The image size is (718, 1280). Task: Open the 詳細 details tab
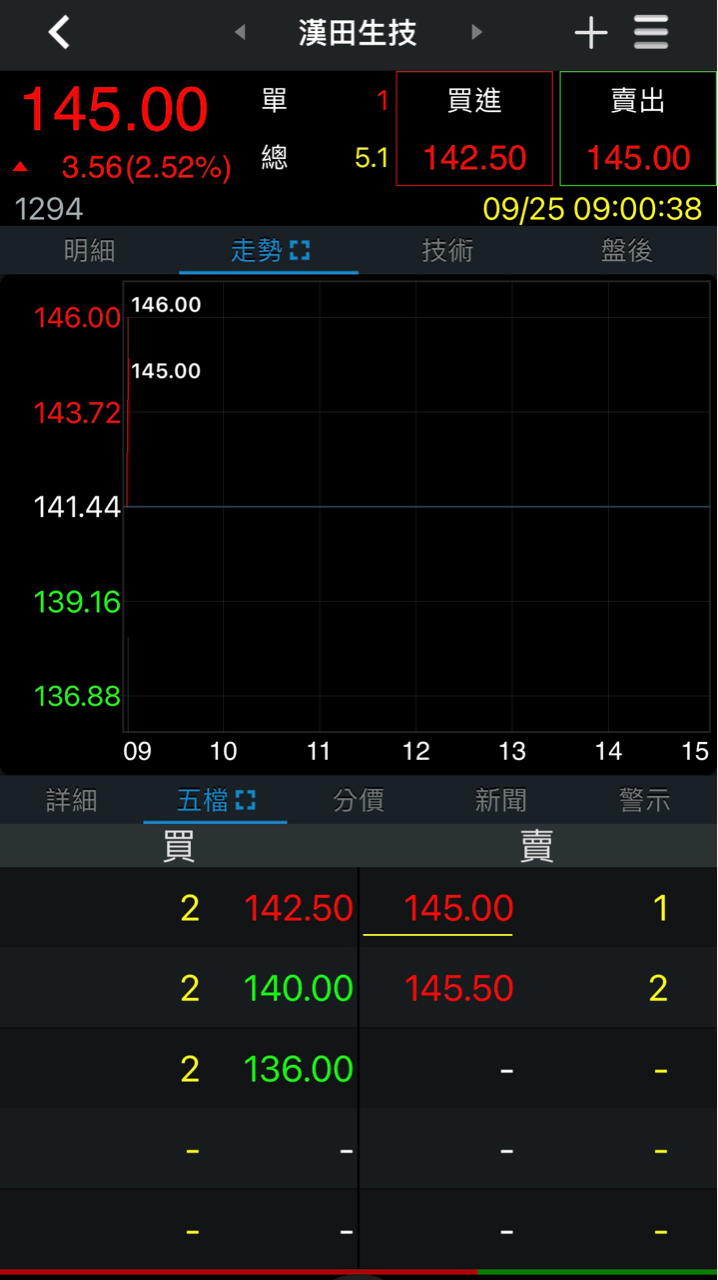pyautogui.click(x=72, y=801)
